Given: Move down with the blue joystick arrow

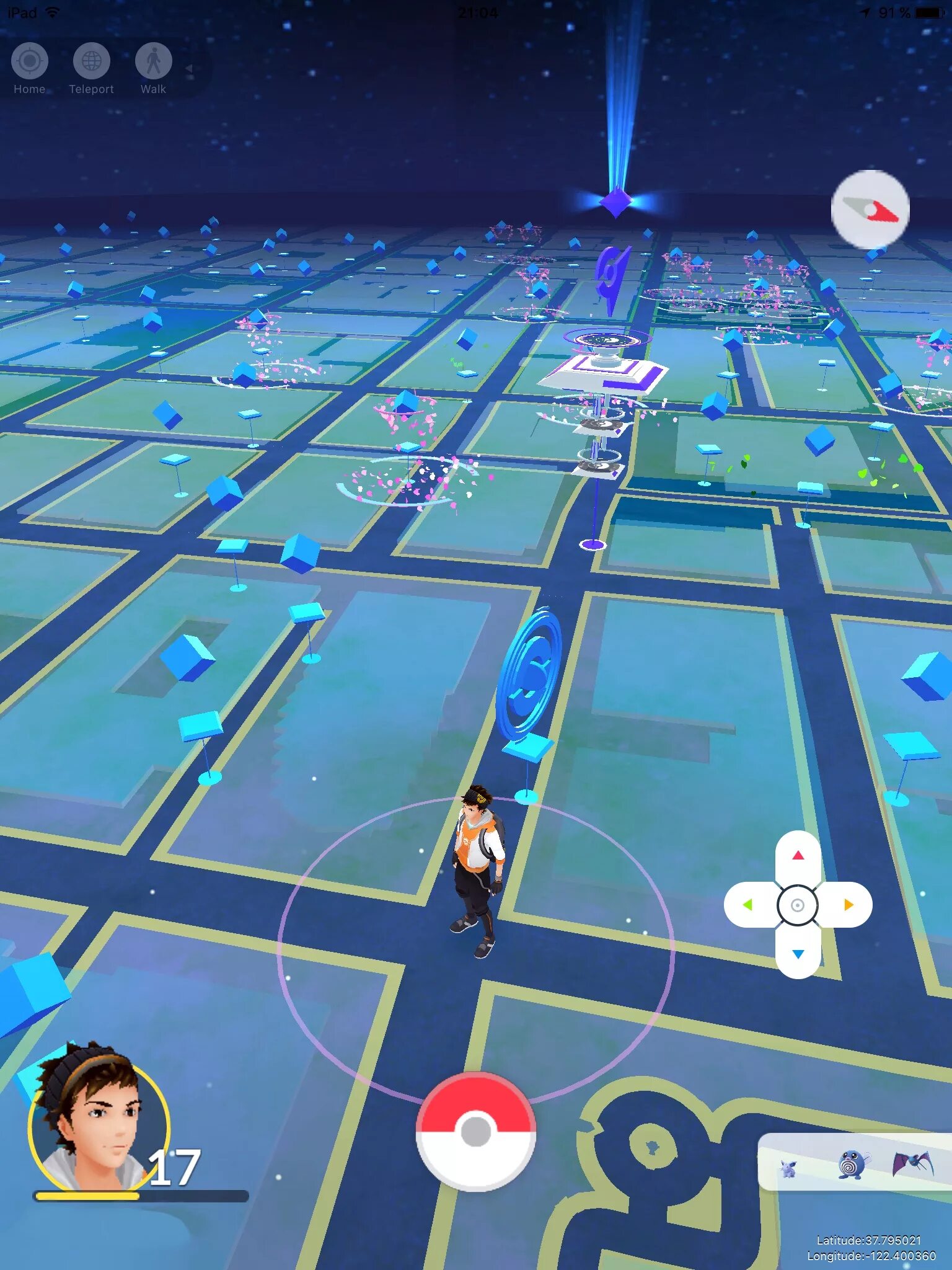Looking at the screenshot, I should point(798,954).
